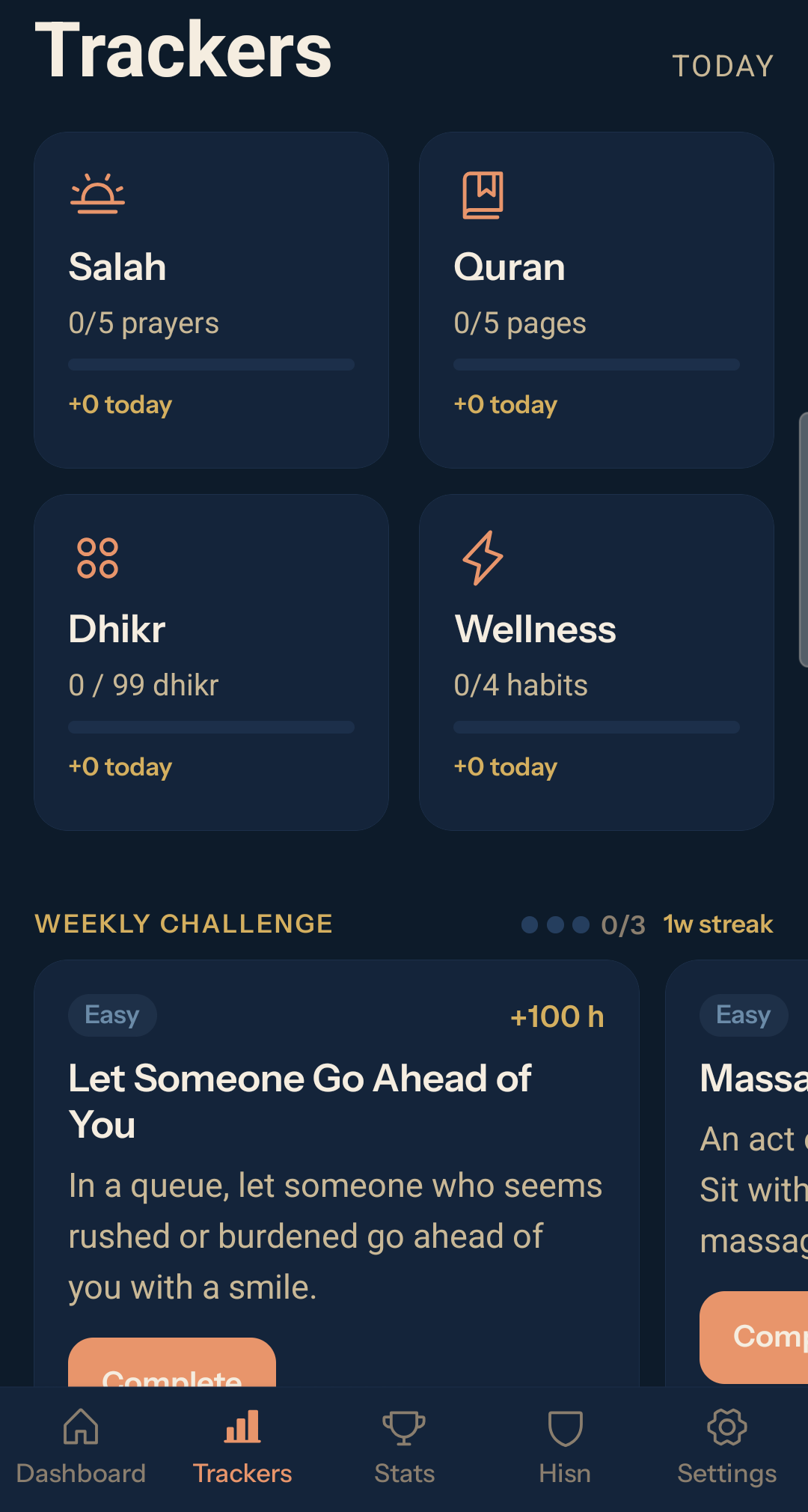
Task: Click the 1w streak label
Action: click(717, 924)
